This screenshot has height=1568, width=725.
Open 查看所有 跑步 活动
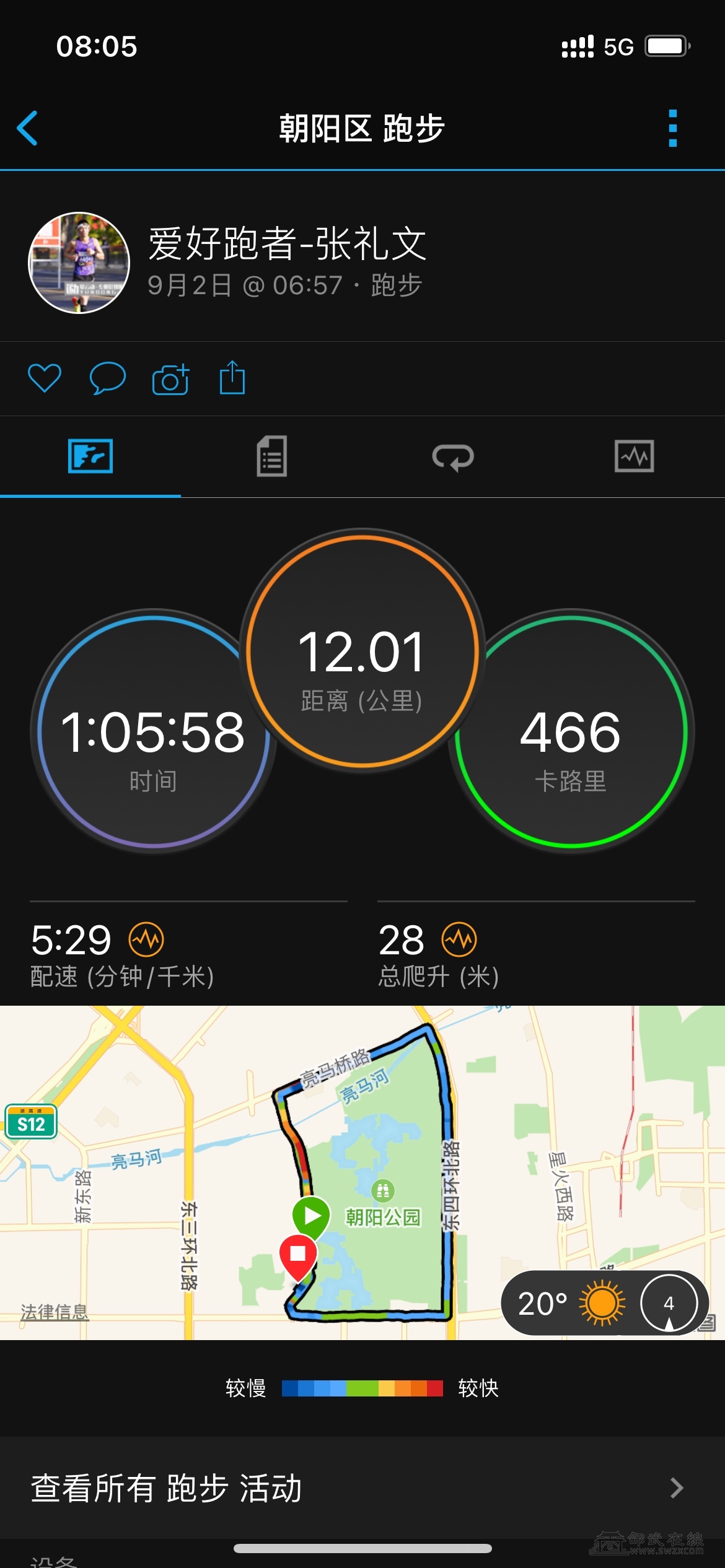(362, 1488)
